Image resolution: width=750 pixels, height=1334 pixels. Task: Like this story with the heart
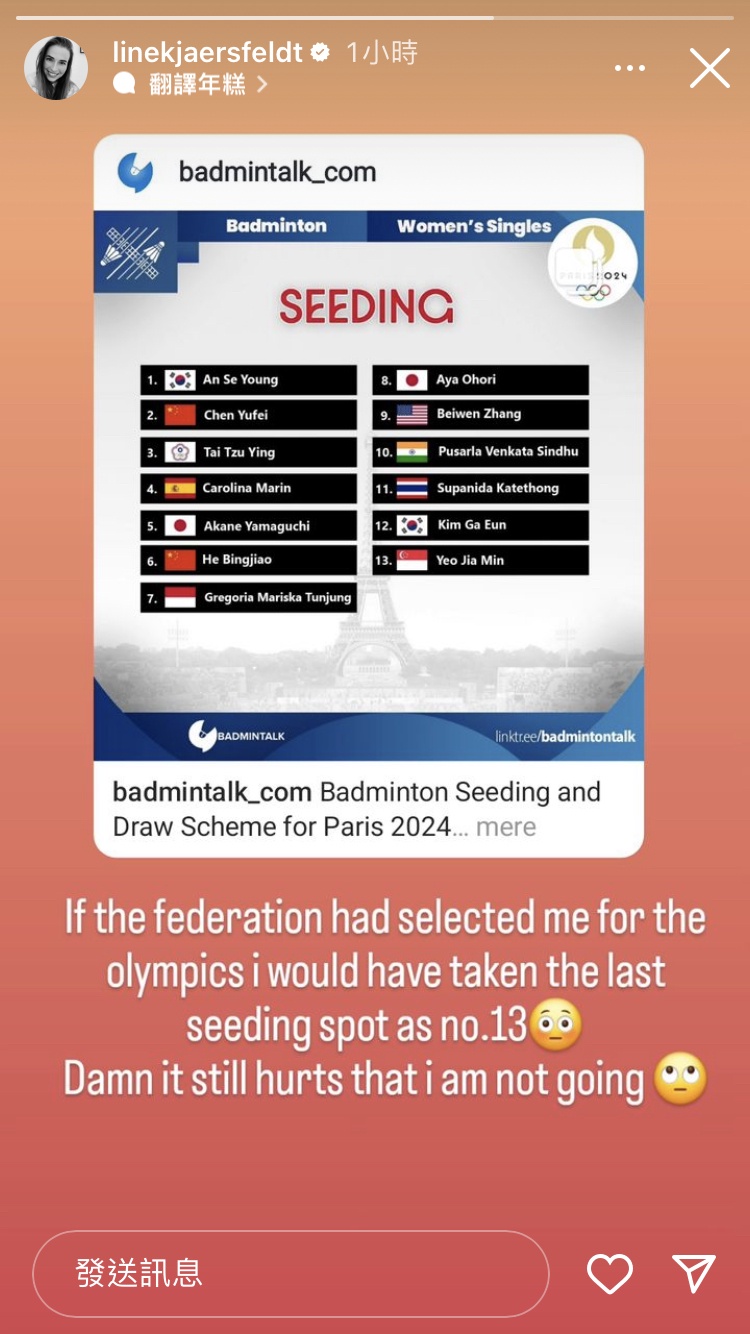(609, 1273)
